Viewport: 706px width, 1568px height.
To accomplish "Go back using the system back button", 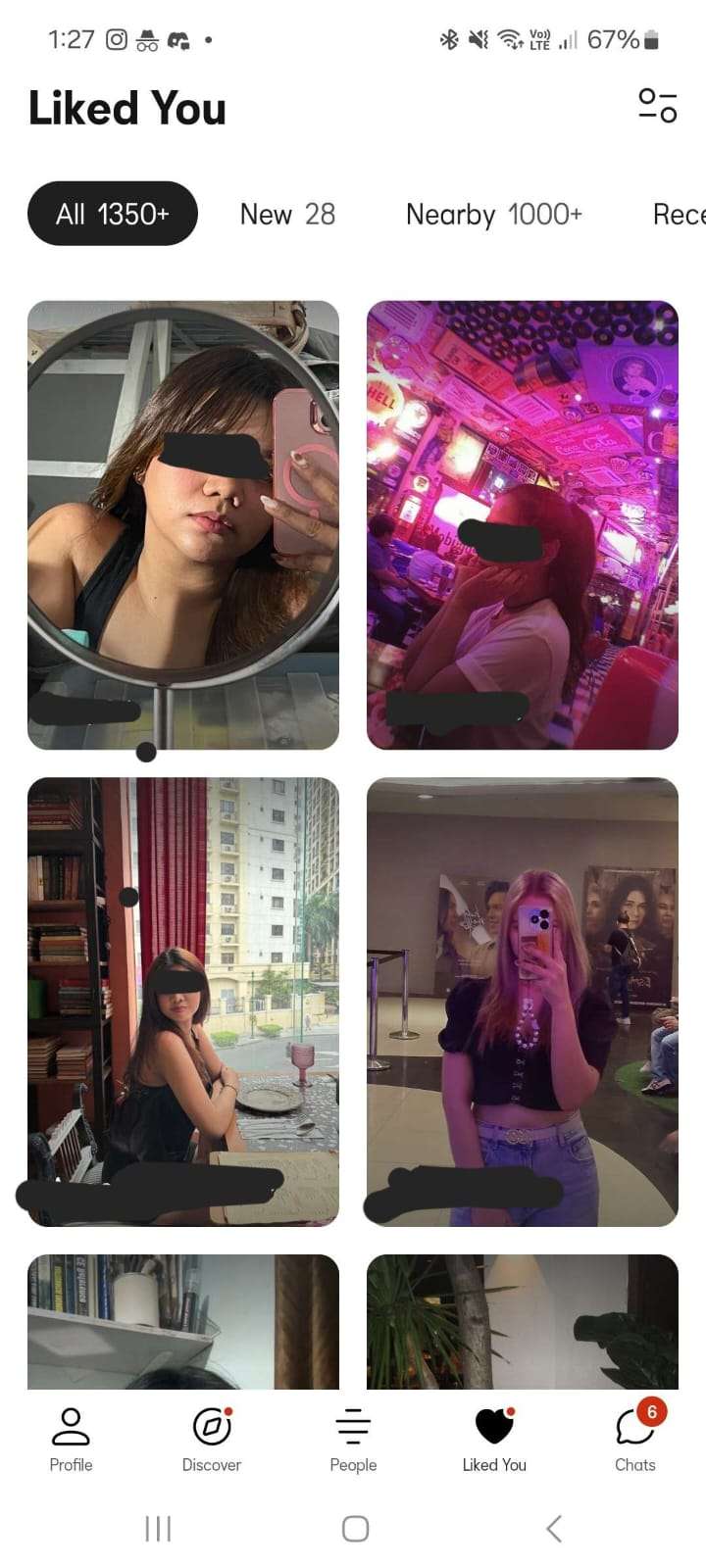I will click(554, 1528).
